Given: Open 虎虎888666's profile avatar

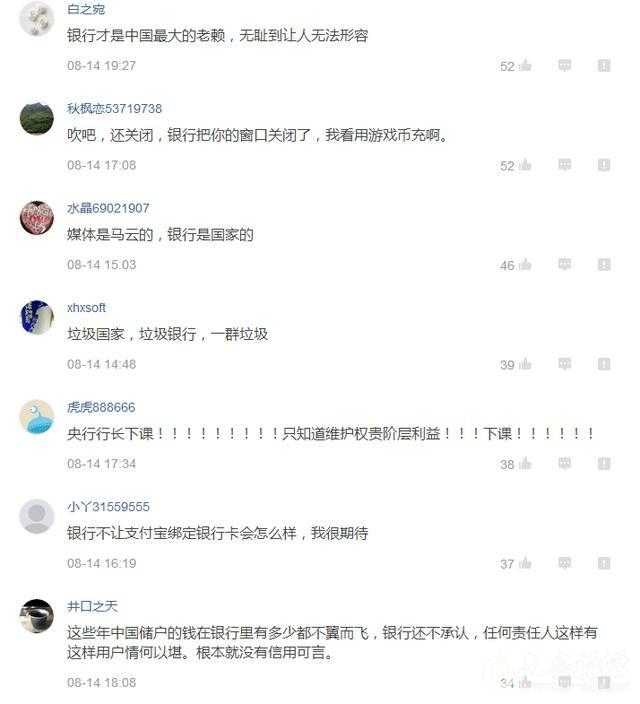Looking at the screenshot, I should [37, 417].
